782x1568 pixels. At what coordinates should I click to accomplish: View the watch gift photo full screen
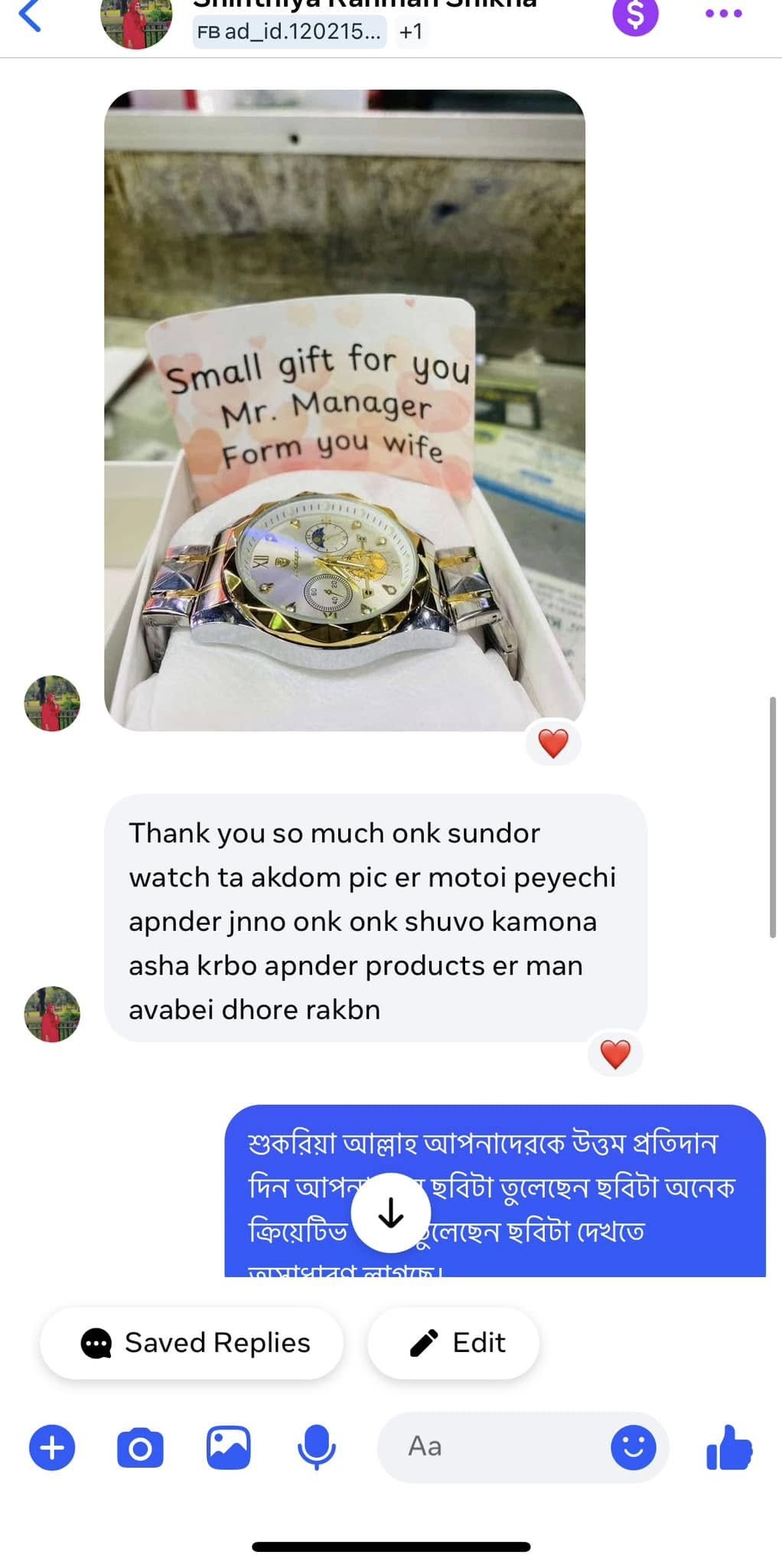(x=344, y=410)
